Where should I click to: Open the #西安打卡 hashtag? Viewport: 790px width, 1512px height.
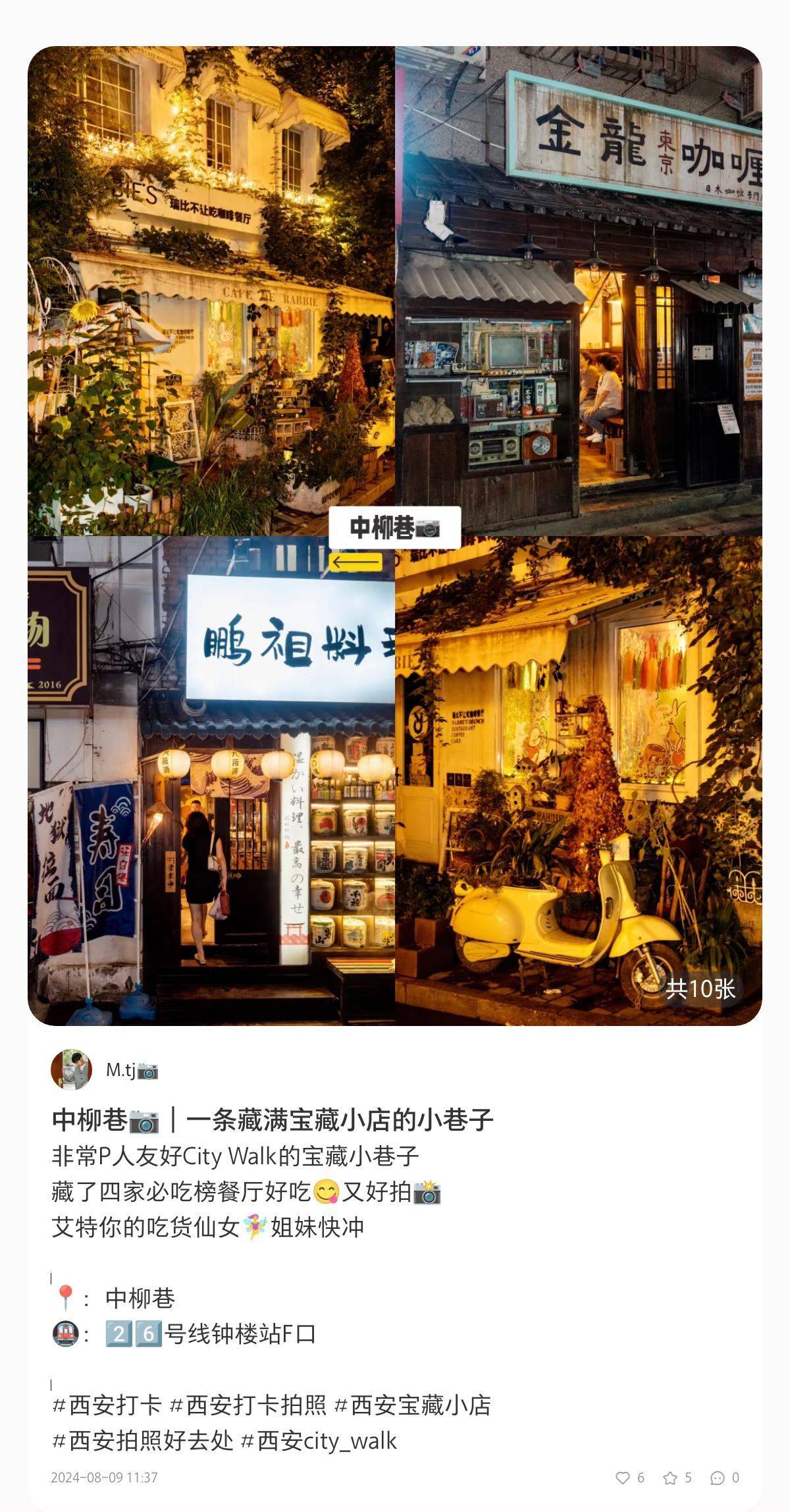(x=107, y=1405)
